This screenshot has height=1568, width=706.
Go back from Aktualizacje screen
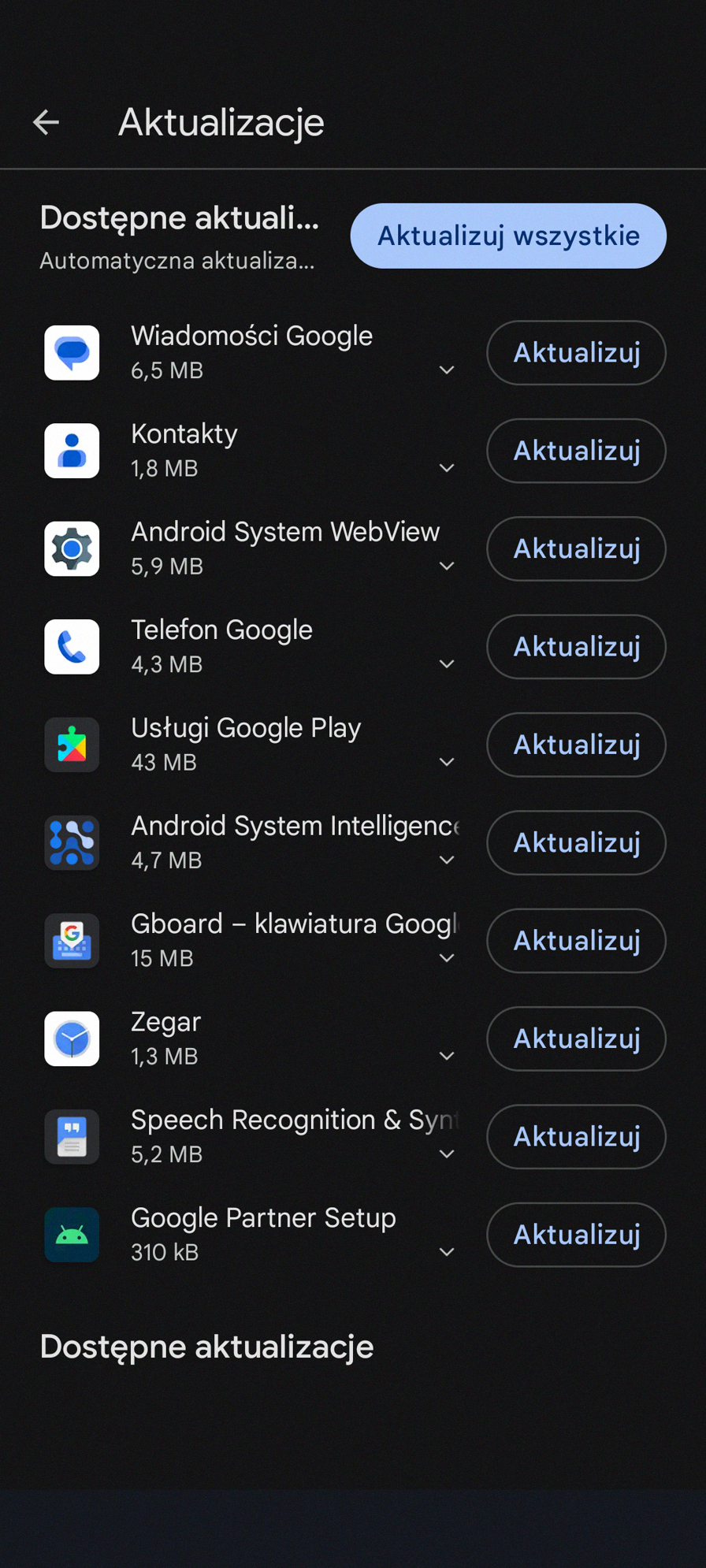point(46,122)
